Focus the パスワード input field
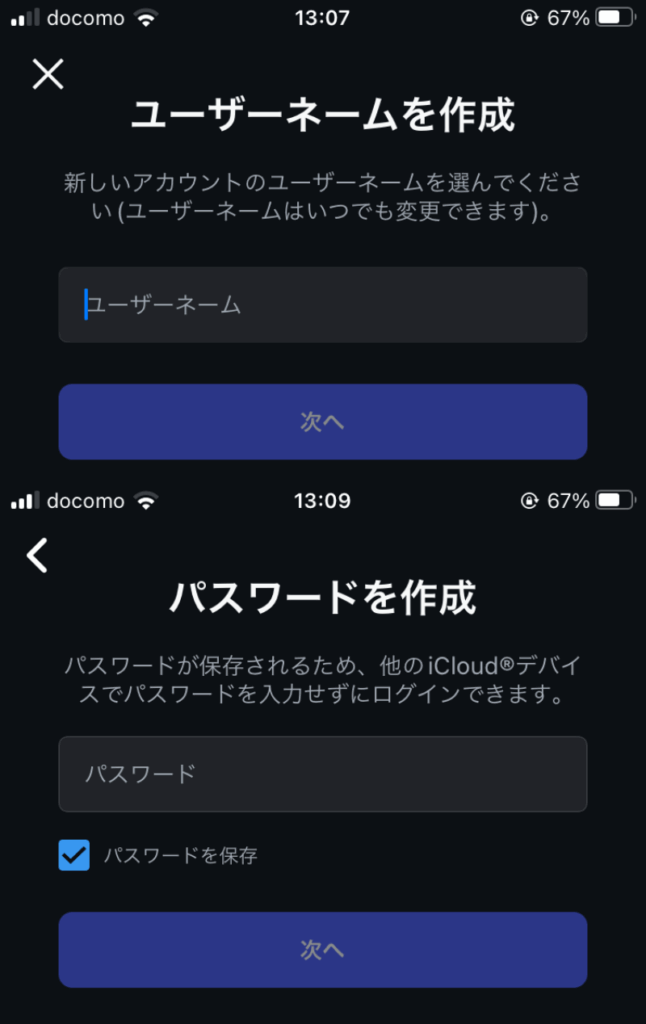The height and width of the screenshot is (1024, 646). (322, 774)
